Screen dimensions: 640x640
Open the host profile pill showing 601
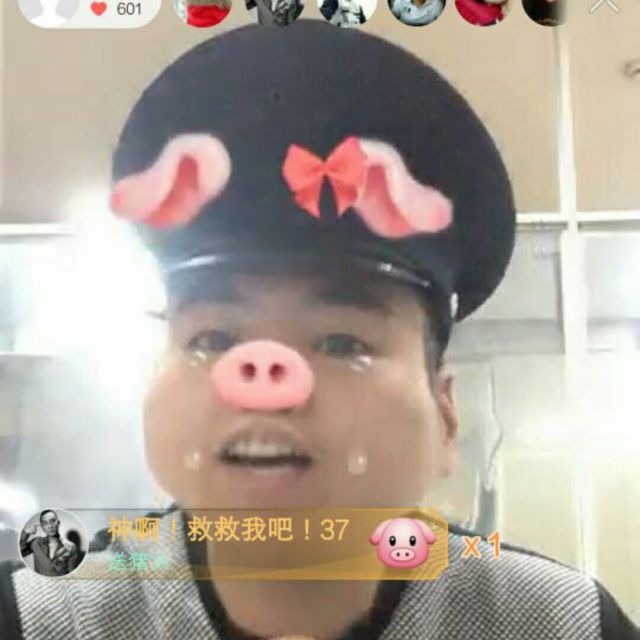90,9
